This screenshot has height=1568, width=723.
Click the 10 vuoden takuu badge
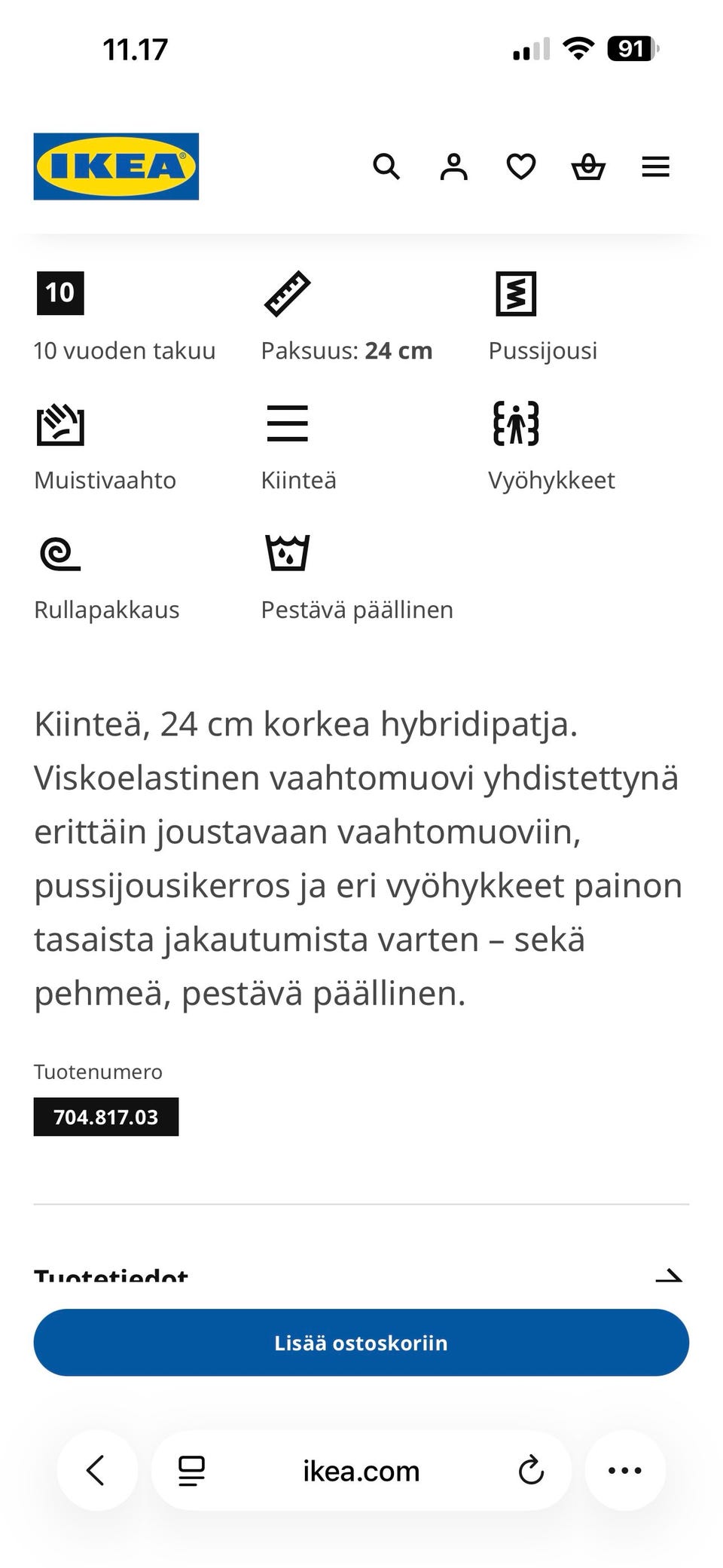coord(60,293)
